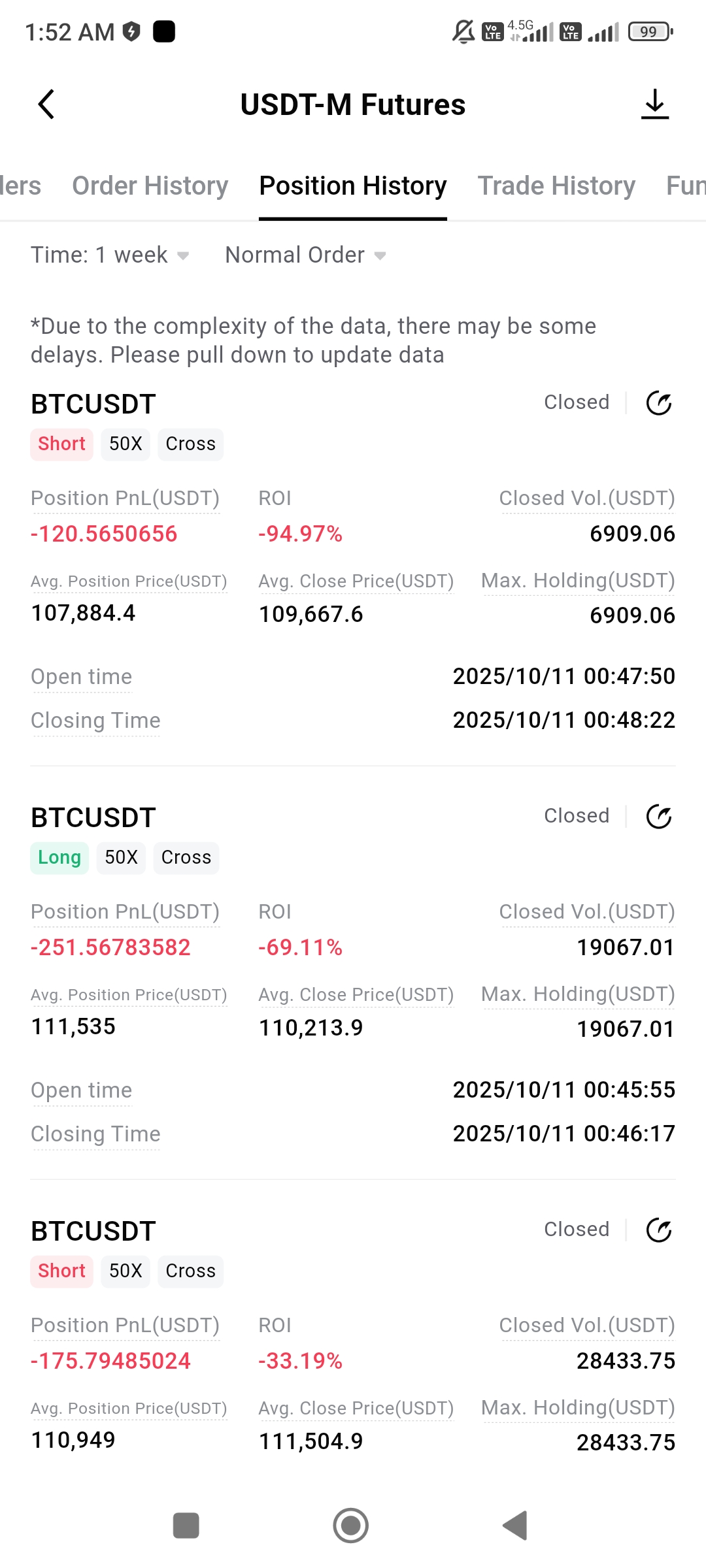Go back from USDT-M Futures
706x1568 pixels.
(x=46, y=105)
